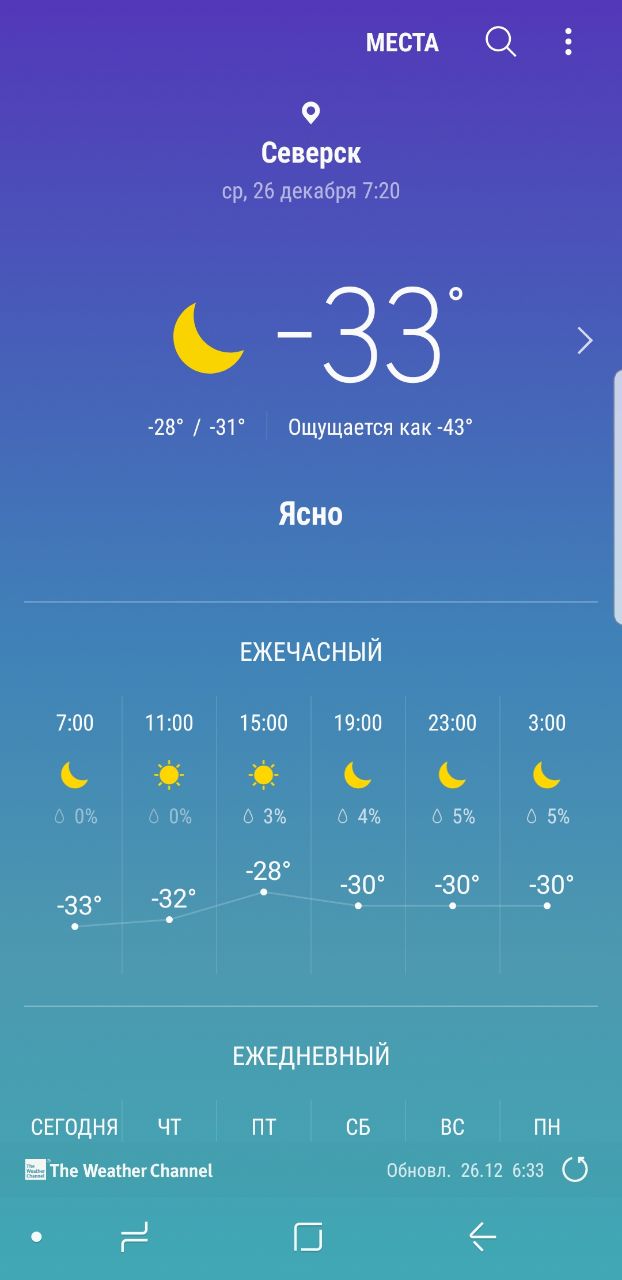Tap the right chevron next to -33°
Screen dimensions: 622x1280
point(585,341)
